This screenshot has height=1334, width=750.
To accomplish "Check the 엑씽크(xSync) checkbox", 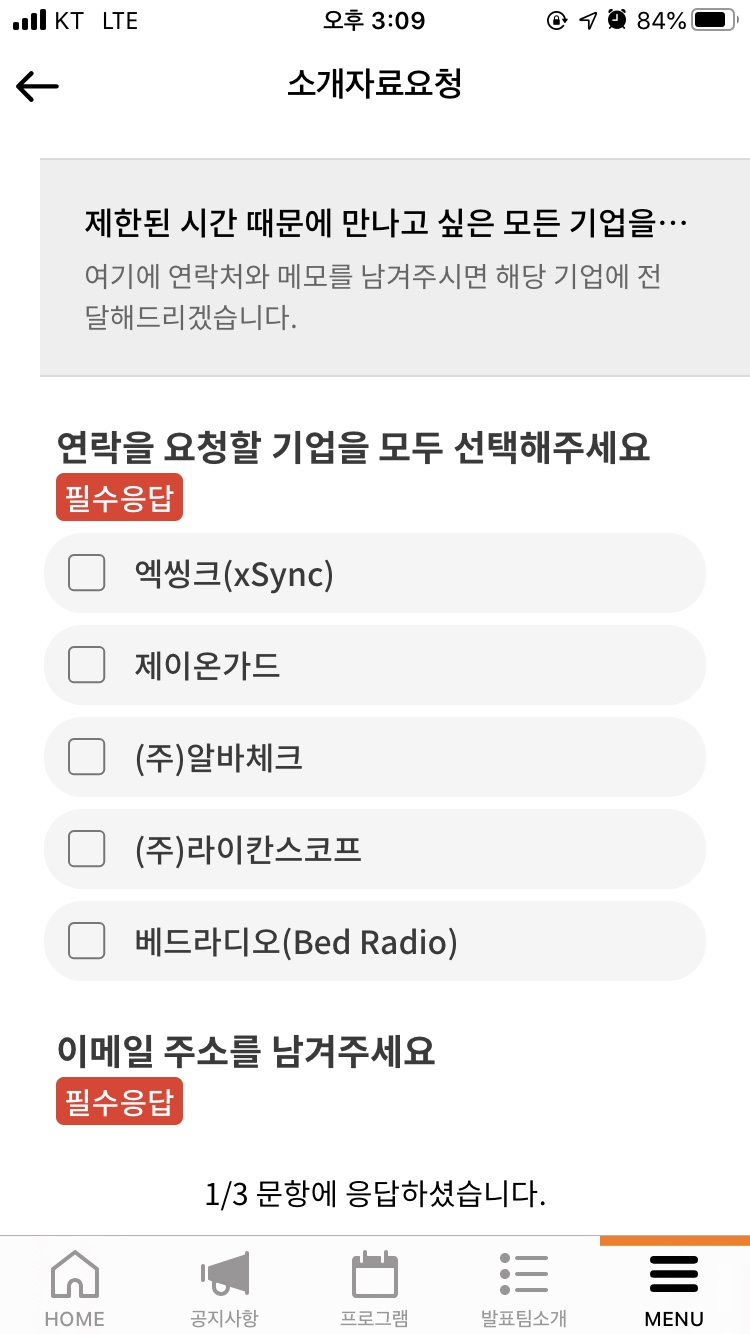I will pos(87,573).
